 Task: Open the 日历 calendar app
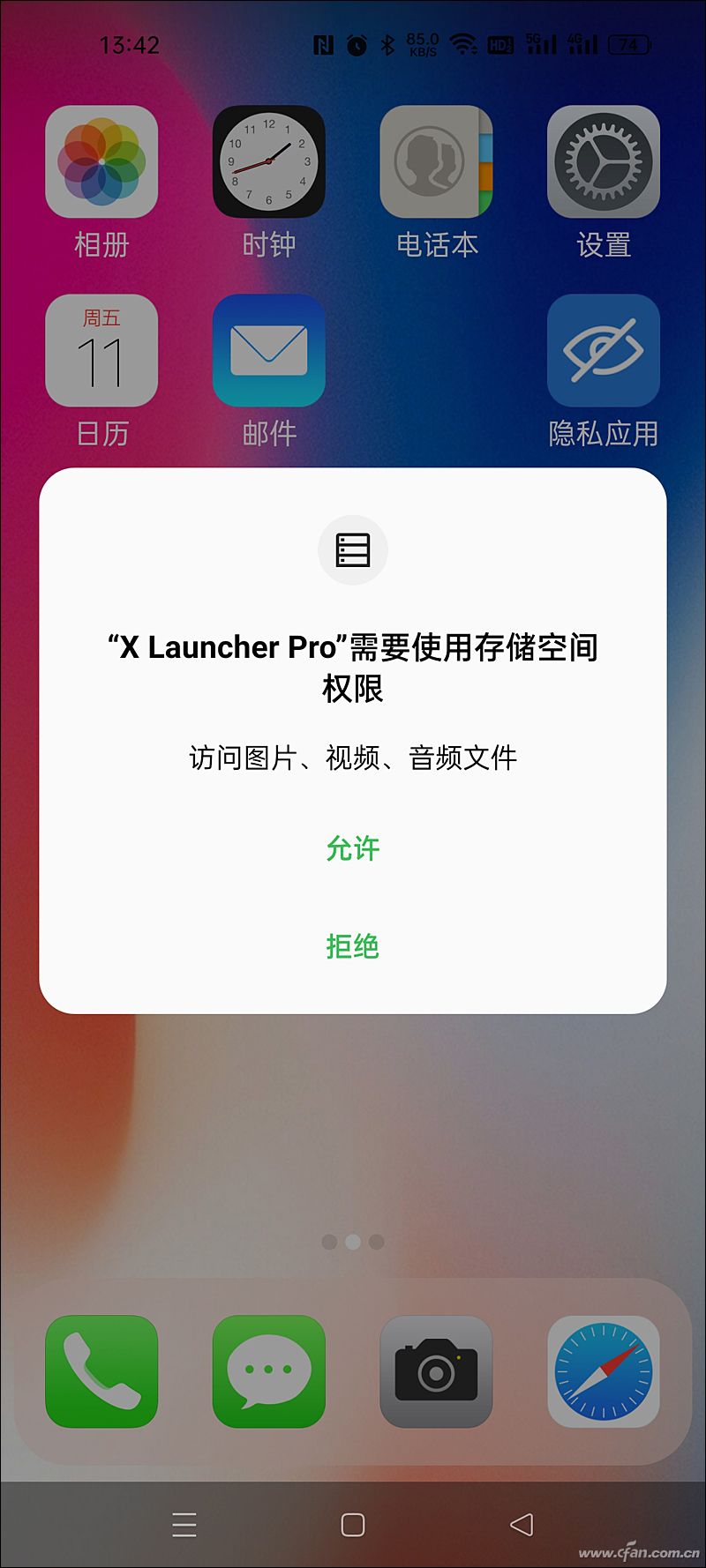click(101, 351)
